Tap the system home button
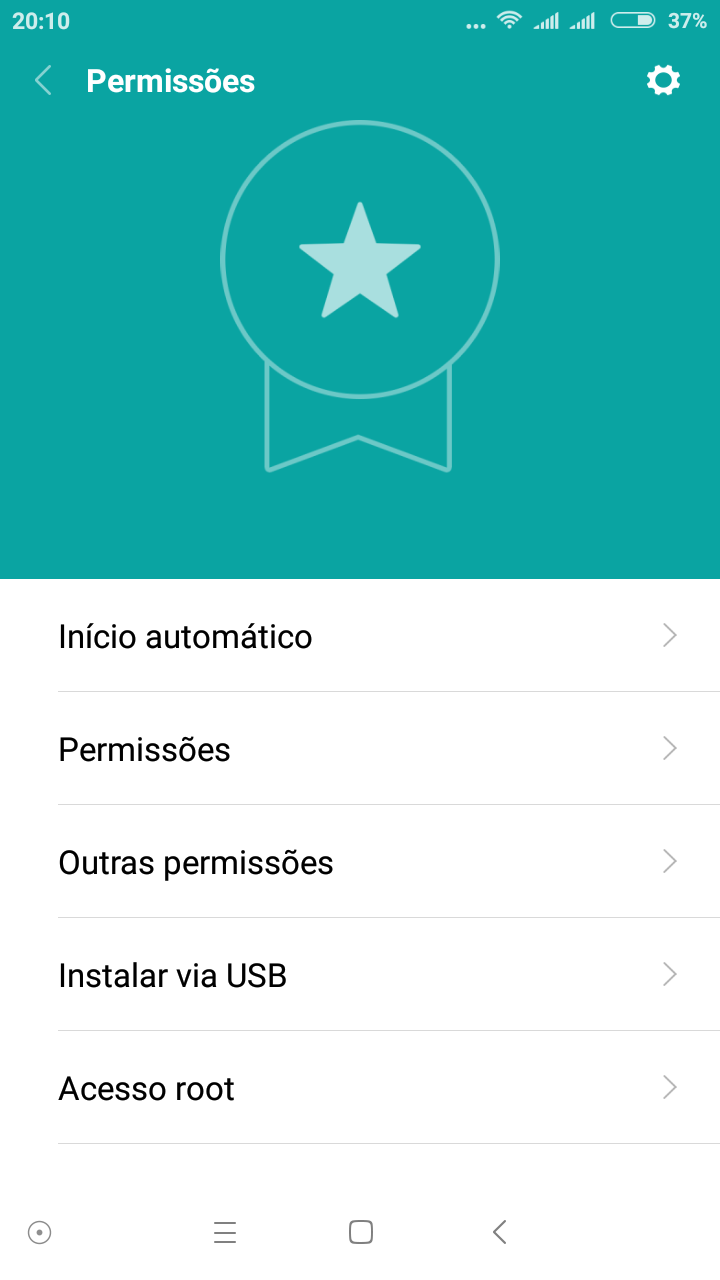Screen dimensions: 720x1280 coord(361,1232)
